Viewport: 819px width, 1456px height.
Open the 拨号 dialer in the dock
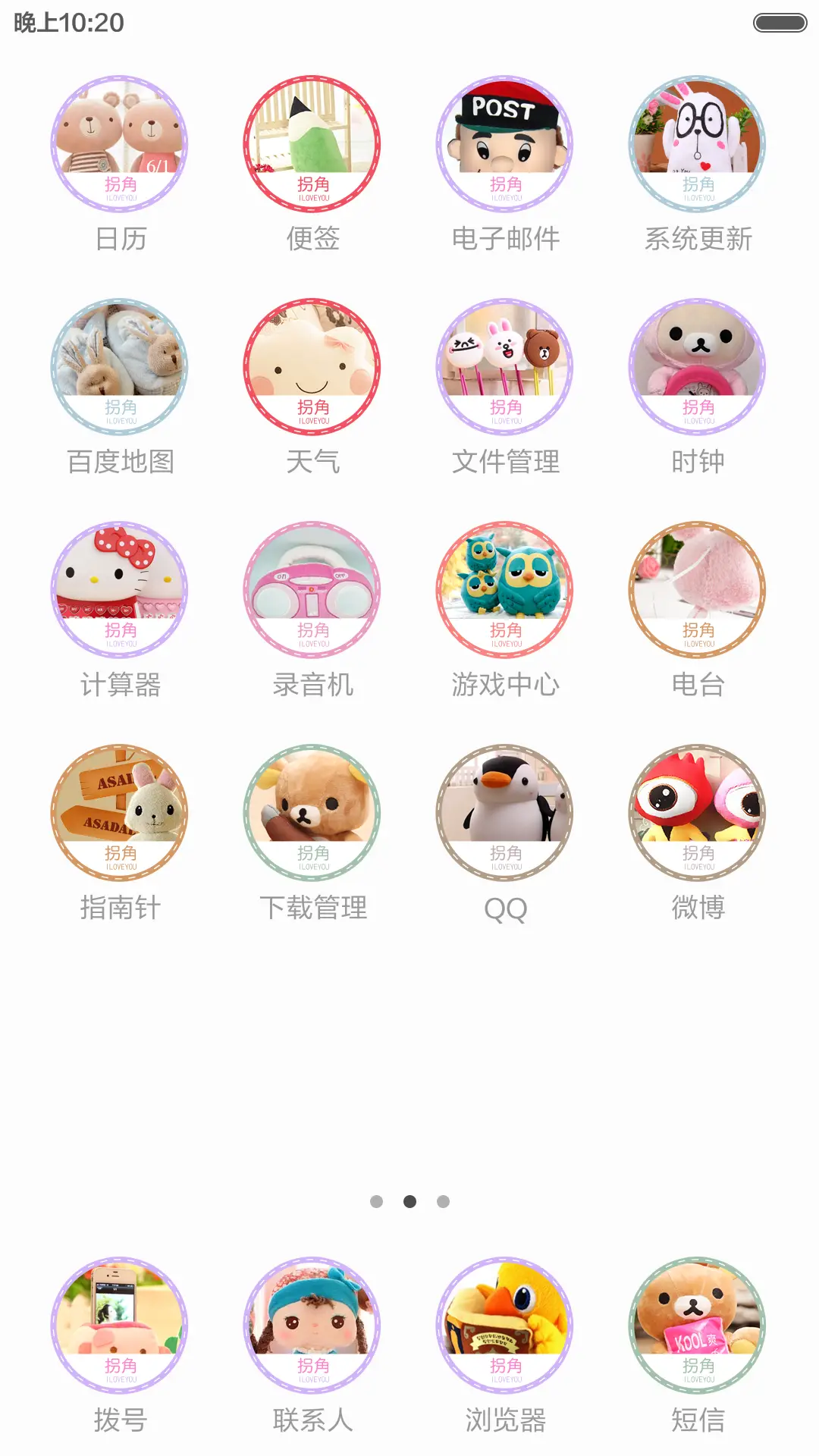tap(120, 1326)
